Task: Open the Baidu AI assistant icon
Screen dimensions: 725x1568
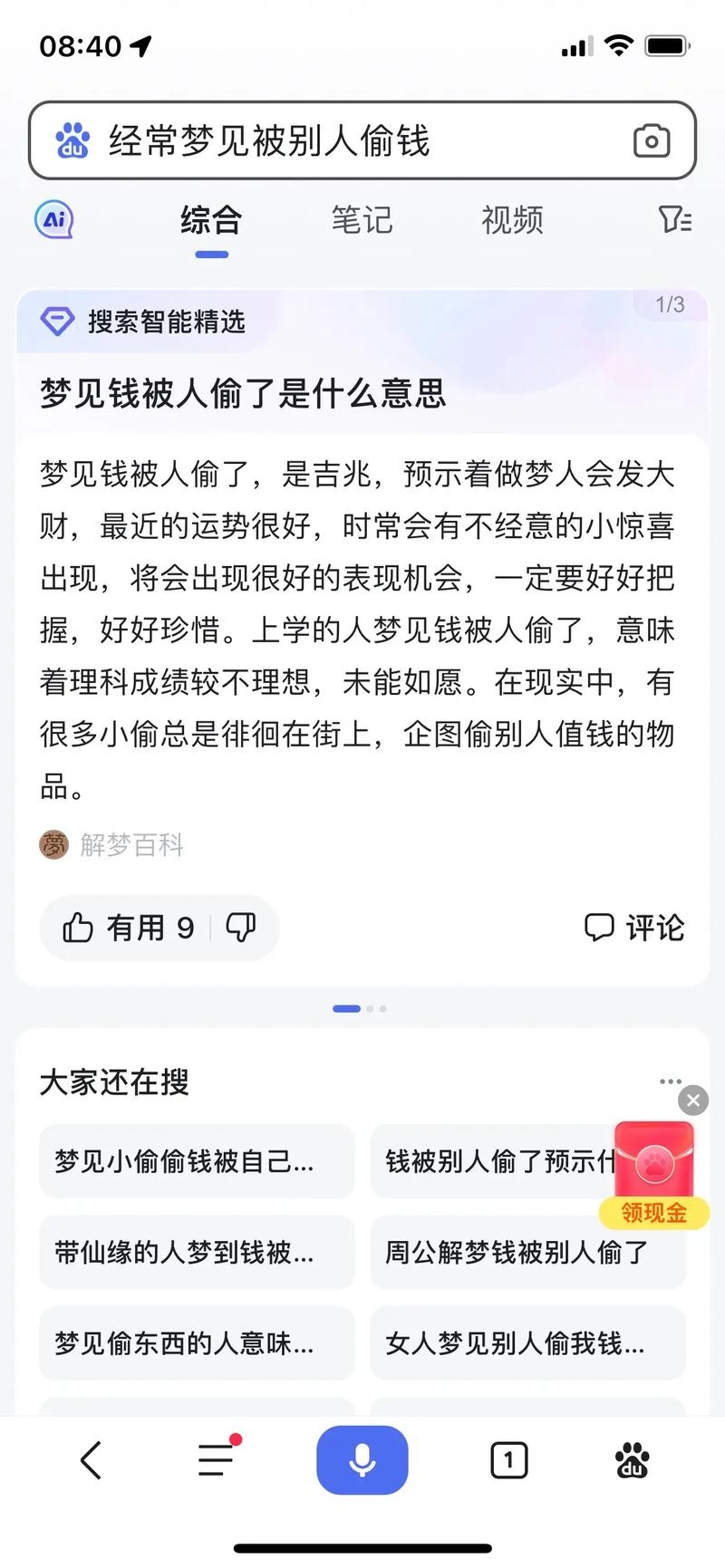Action: click(x=53, y=219)
